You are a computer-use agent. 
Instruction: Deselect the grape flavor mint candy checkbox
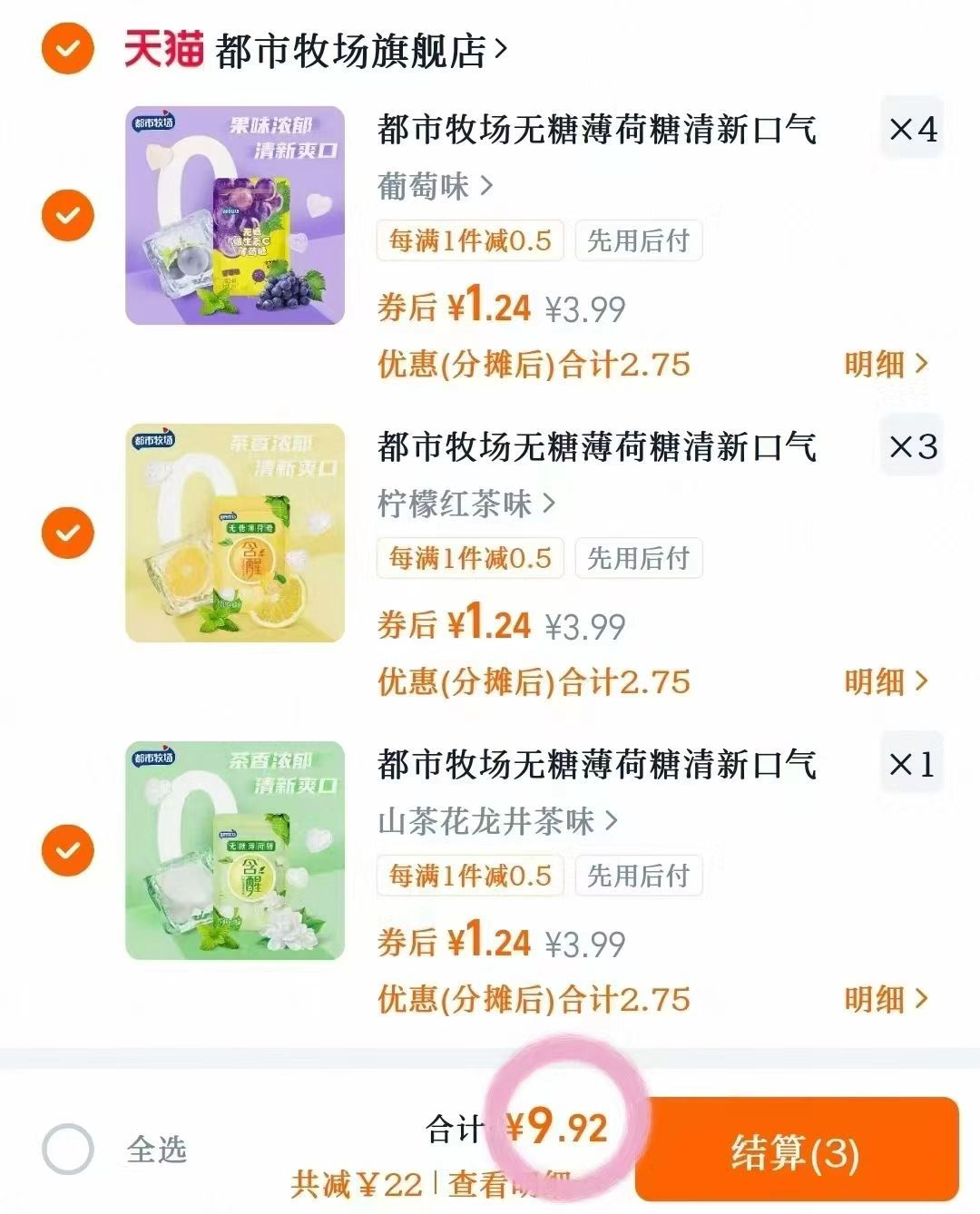(x=66, y=217)
